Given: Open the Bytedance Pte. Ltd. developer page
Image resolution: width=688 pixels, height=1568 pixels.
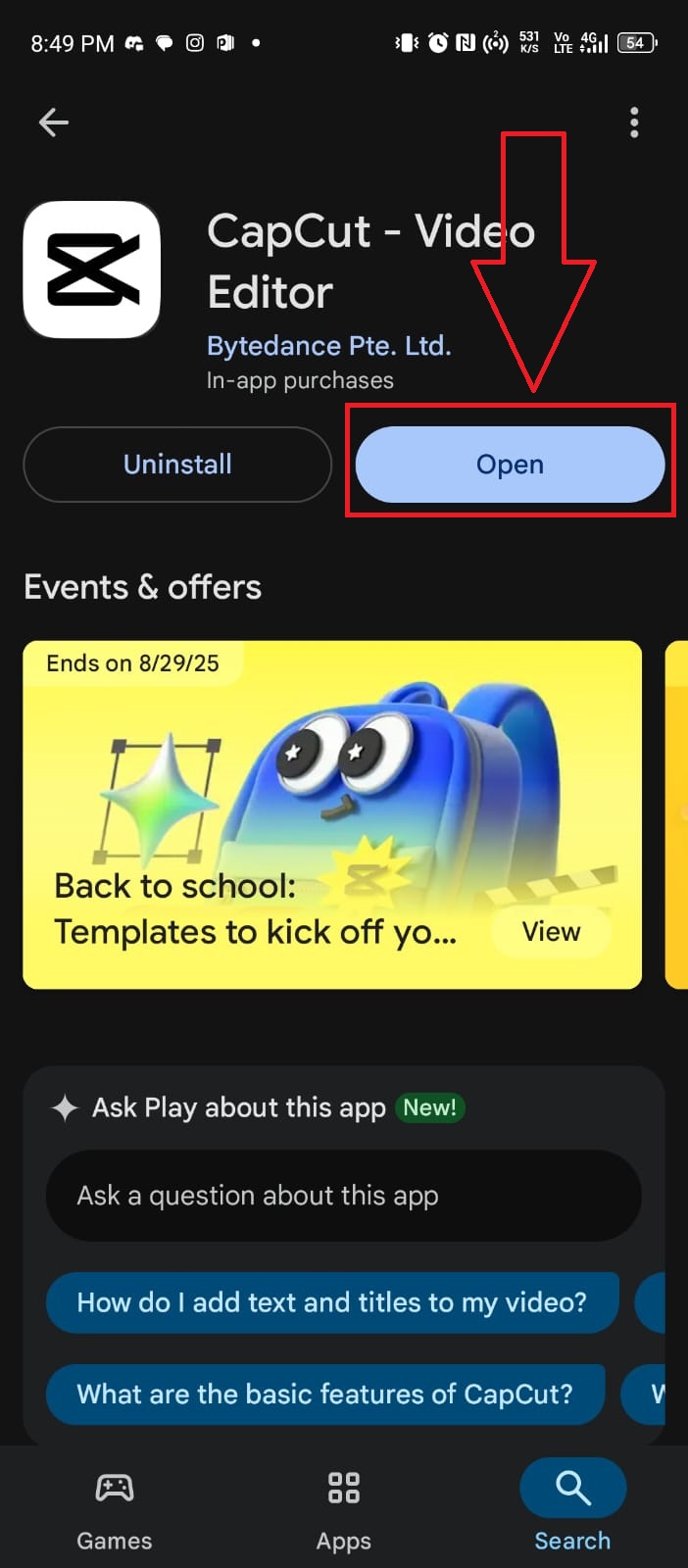Looking at the screenshot, I should 328,346.
